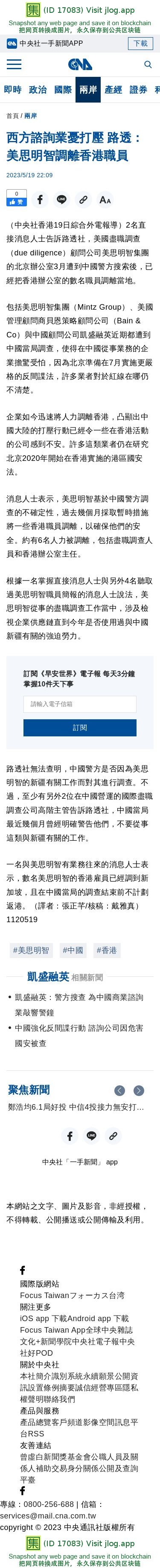This screenshot has width=160, height=1568.
Task: Open the search magnifier icon
Action: click(148, 64)
